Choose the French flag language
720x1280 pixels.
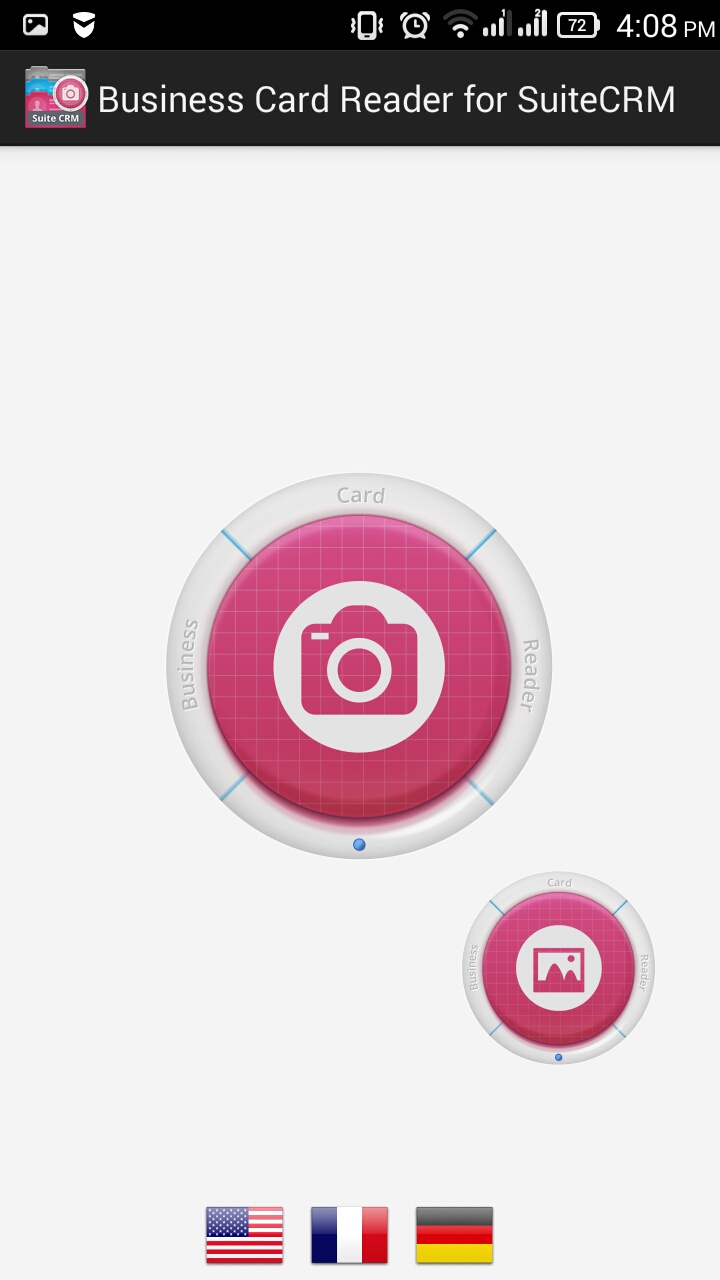349,1235
